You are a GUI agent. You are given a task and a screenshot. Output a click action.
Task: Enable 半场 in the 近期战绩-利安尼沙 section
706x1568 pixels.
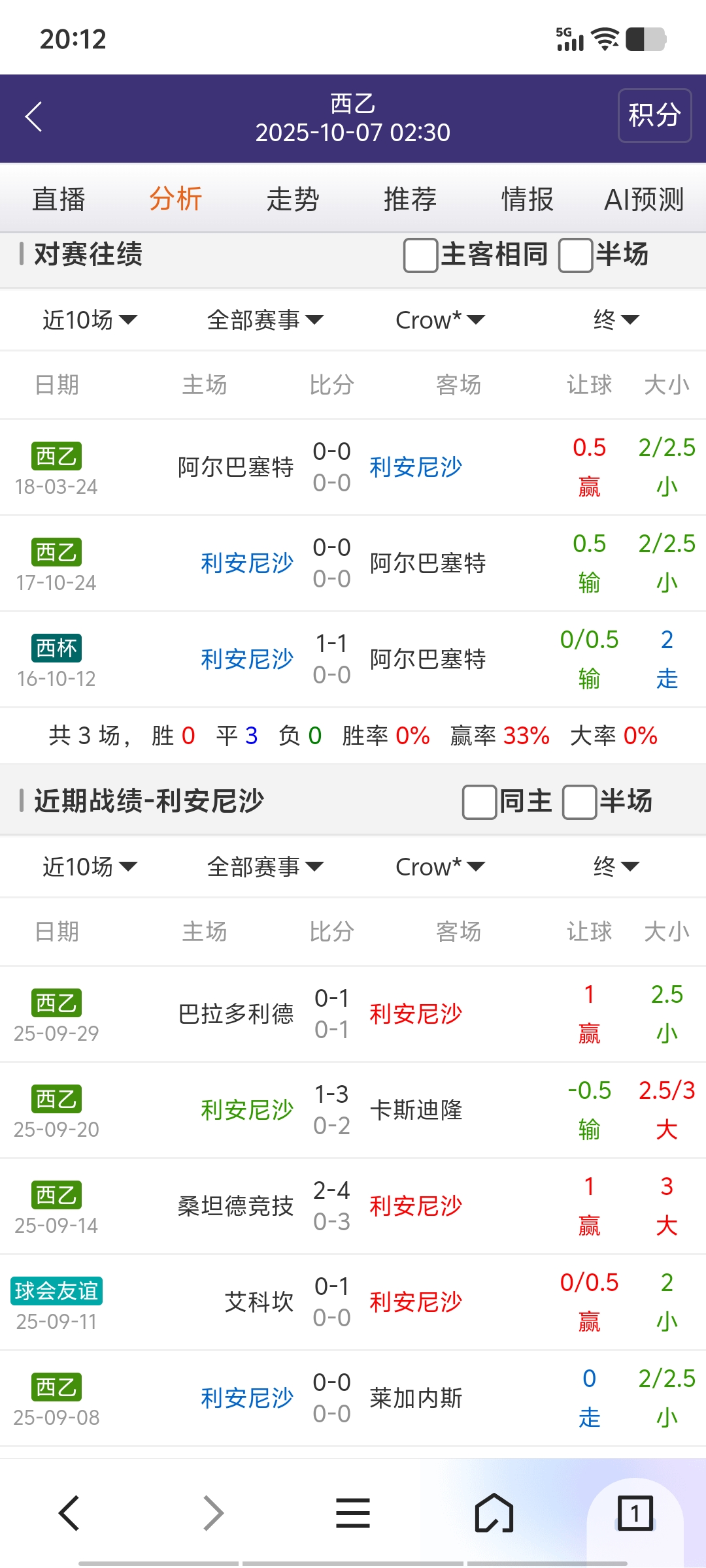579,802
